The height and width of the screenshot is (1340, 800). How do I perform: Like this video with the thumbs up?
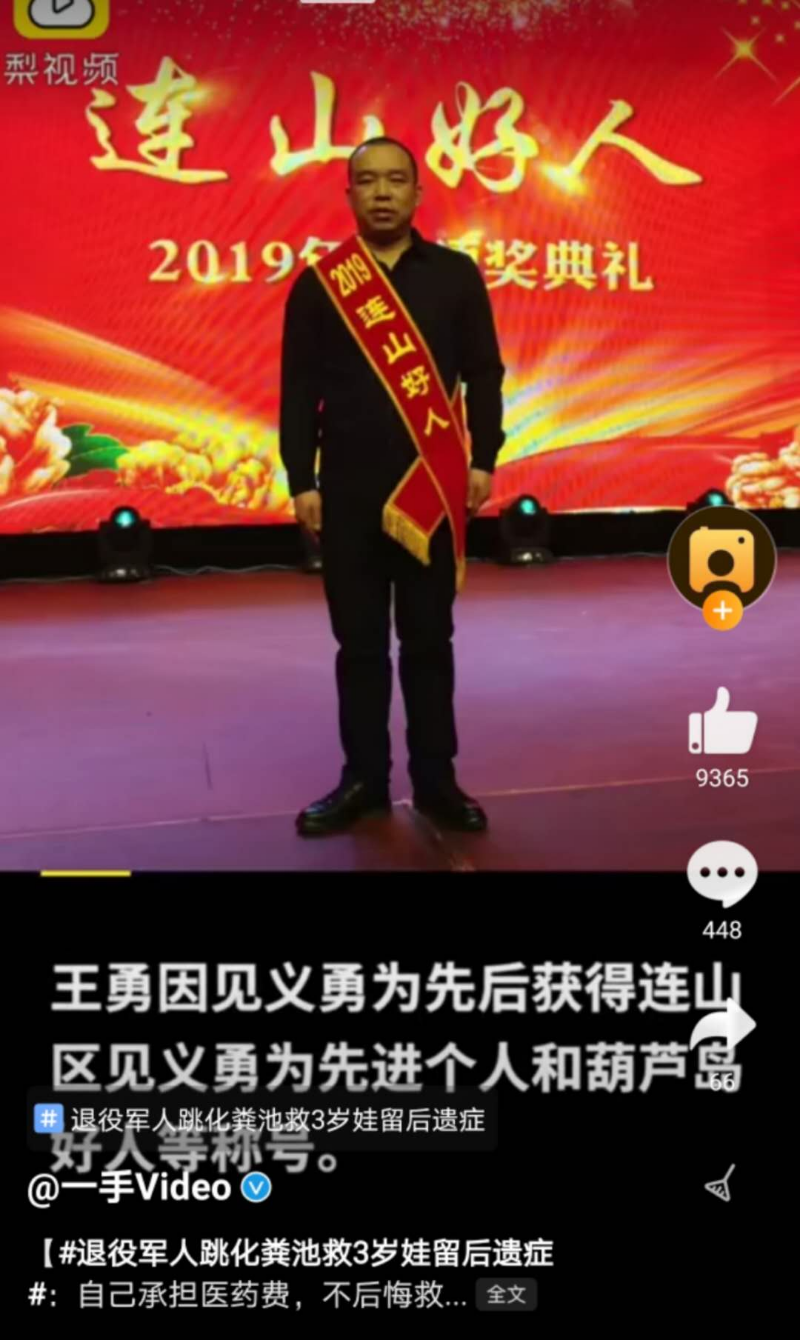(722, 722)
